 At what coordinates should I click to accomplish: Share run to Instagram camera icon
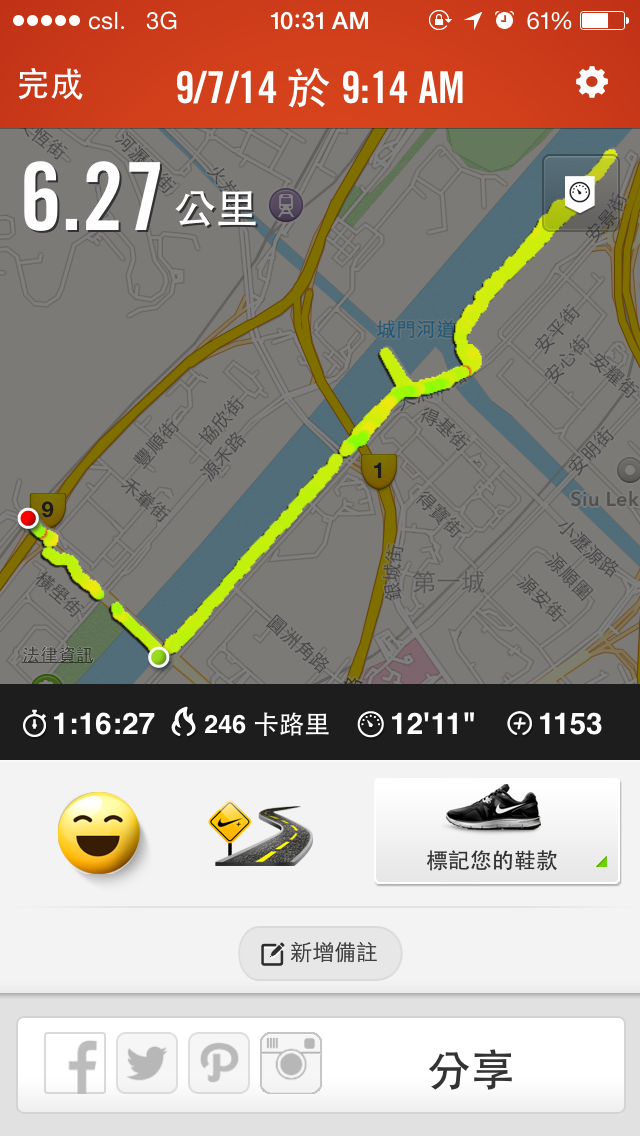tap(291, 1063)
